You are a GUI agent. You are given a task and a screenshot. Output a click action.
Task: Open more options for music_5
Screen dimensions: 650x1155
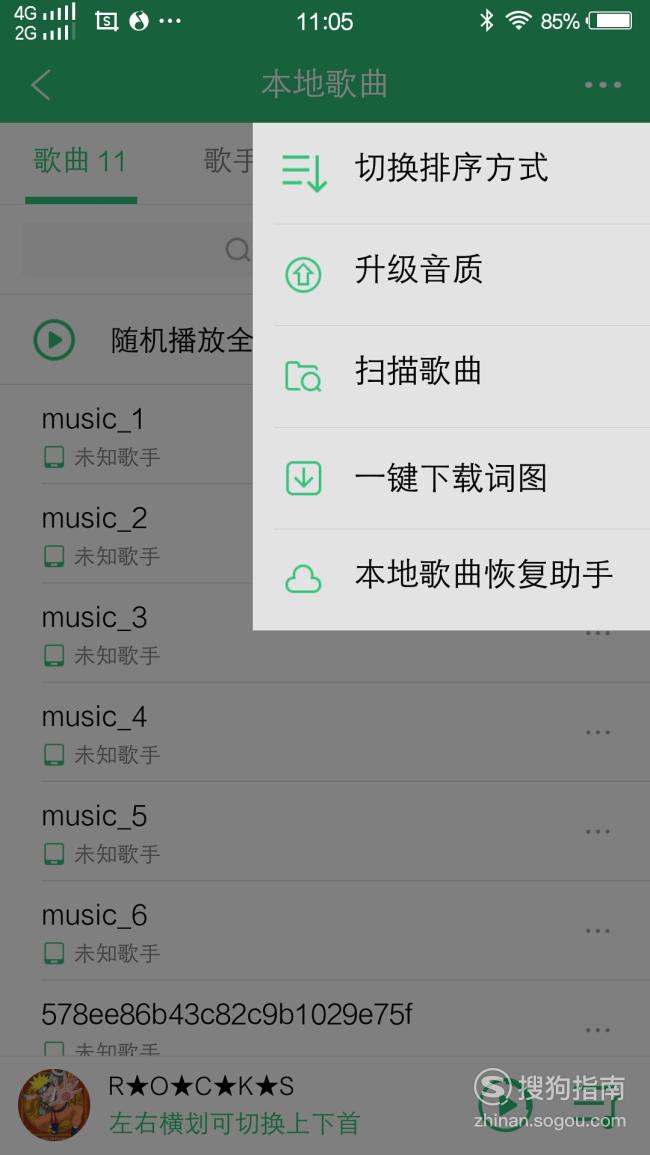click(x=598, y=832)
